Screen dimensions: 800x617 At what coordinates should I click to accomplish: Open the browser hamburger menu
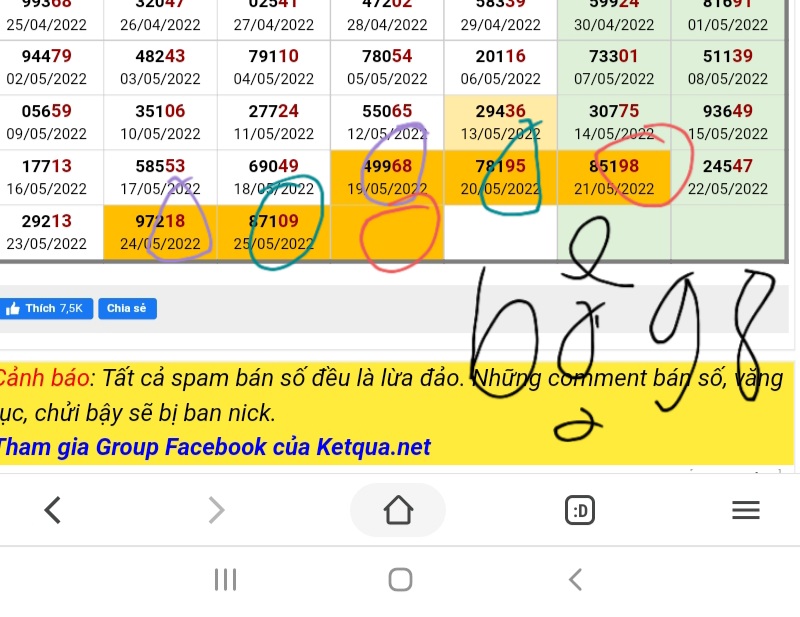pos(745,511)
